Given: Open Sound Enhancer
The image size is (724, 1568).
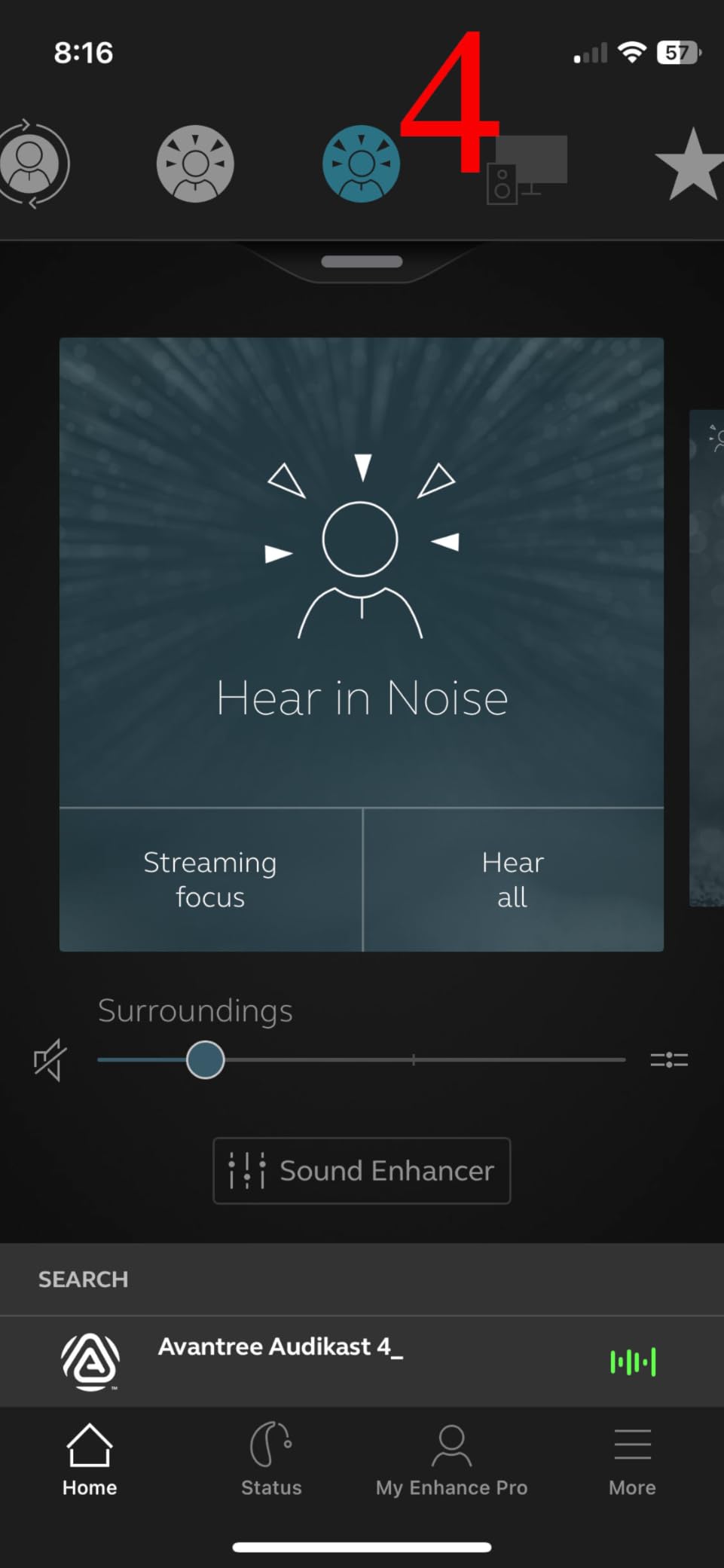Looking at the screenshot, I should (x=362, y=1170).
